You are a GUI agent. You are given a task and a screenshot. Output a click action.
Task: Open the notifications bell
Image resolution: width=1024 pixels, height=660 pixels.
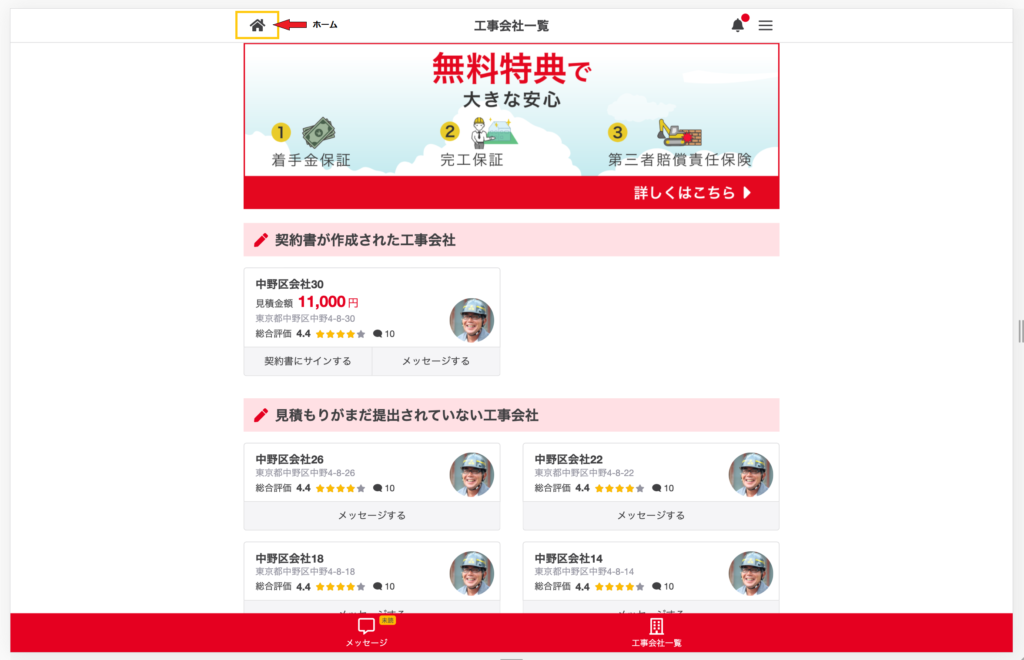tap(738, 25)
